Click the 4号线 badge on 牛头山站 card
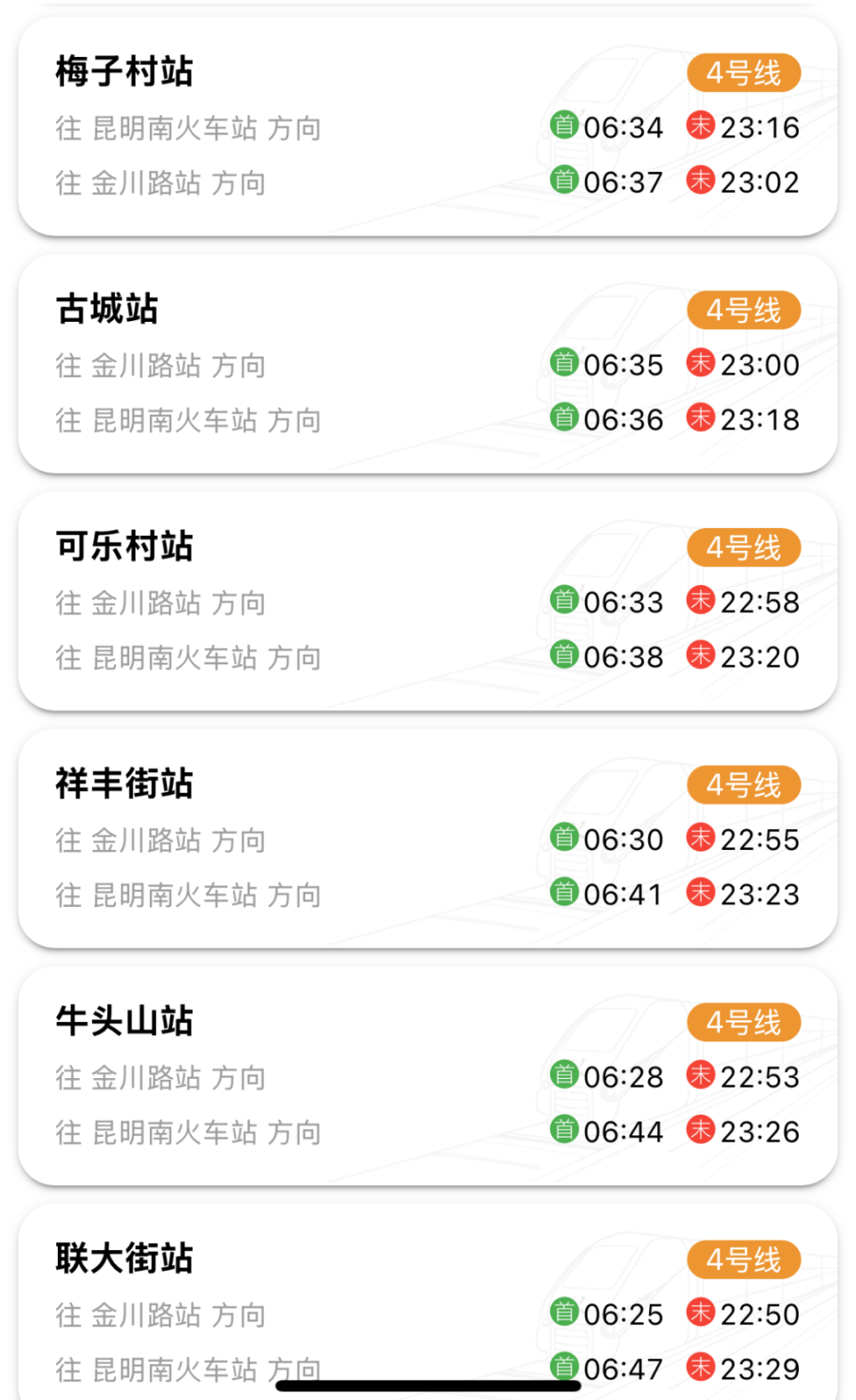 click(744, 1023)
